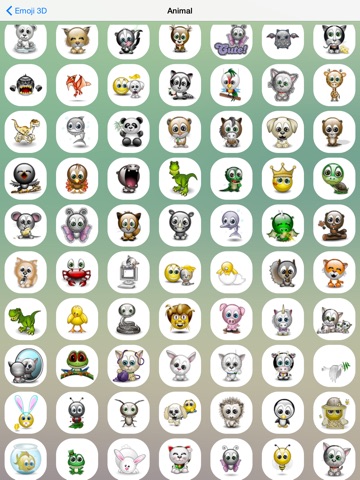Screen dimensions: 360x480
Task: Tap the penguin emoji
Action: [x=283, y=413]
